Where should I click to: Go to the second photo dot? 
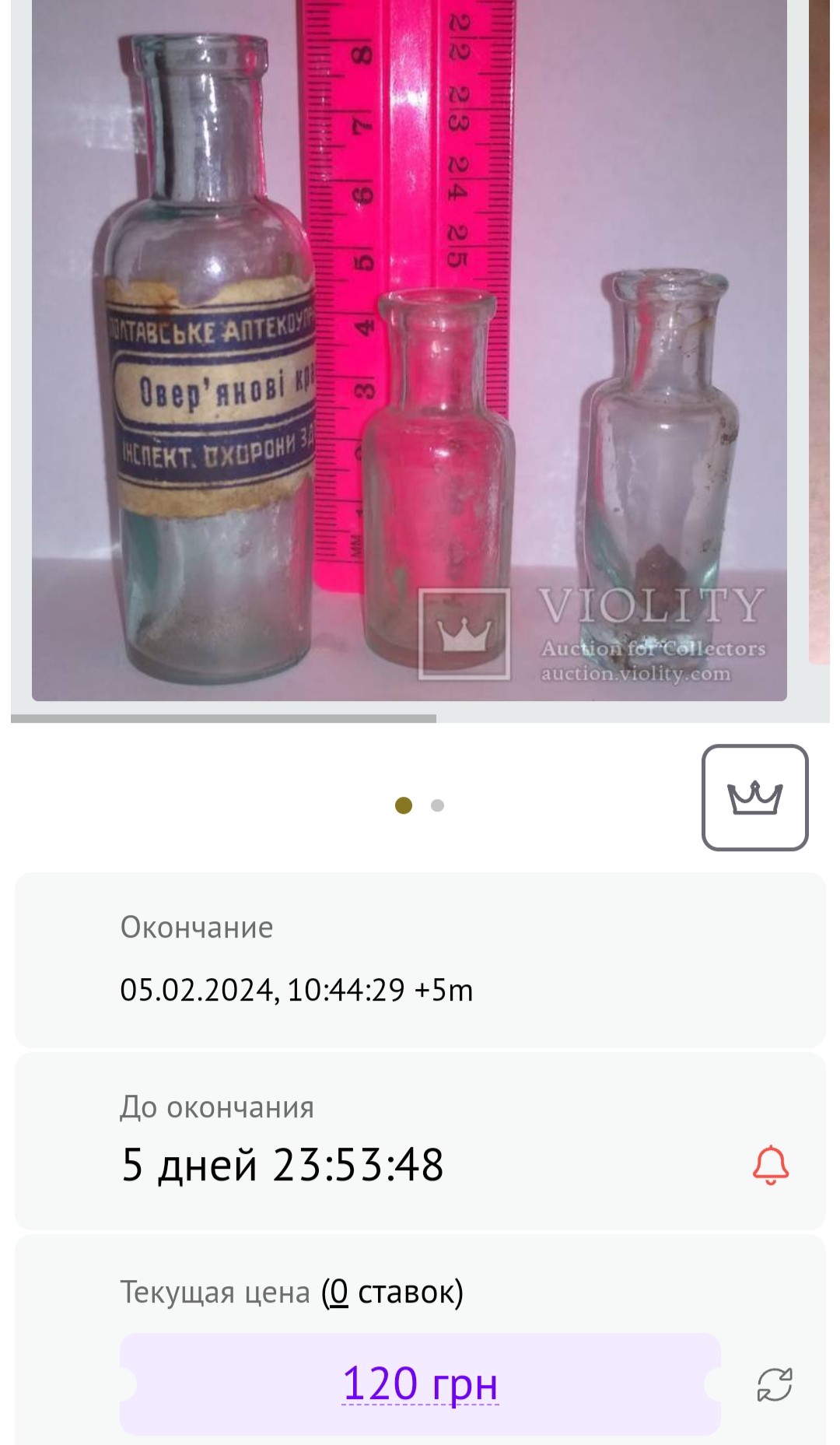pyautogui.click(x=437, y=805)
